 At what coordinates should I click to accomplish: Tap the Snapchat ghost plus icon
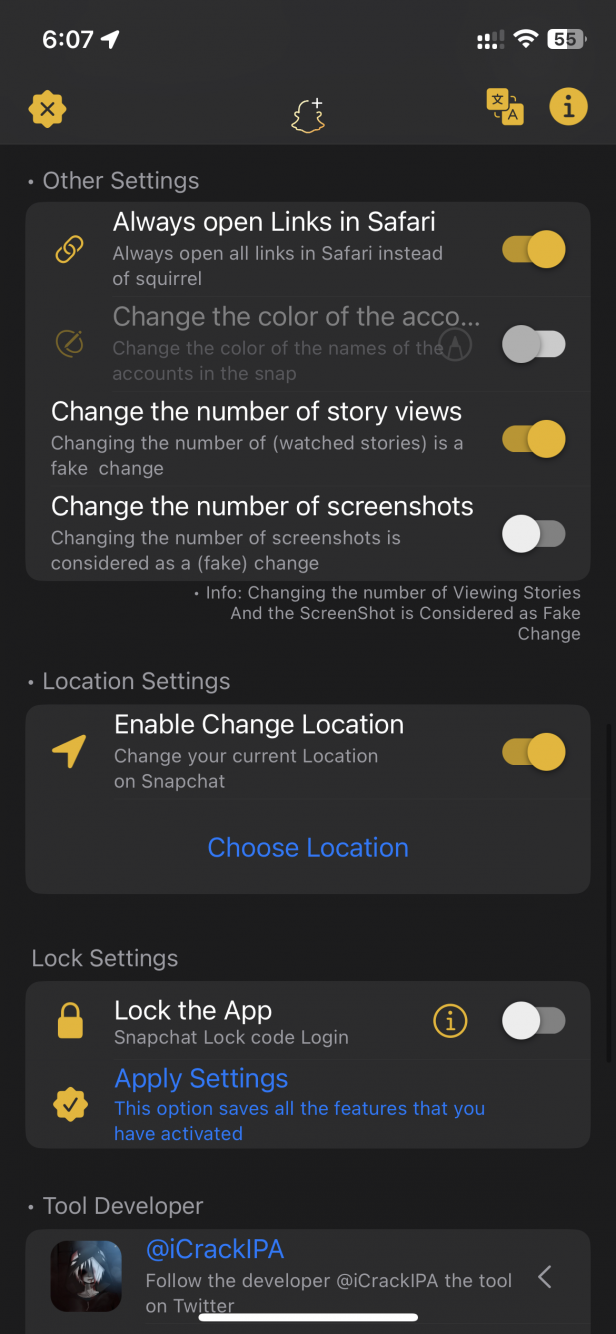308,116
